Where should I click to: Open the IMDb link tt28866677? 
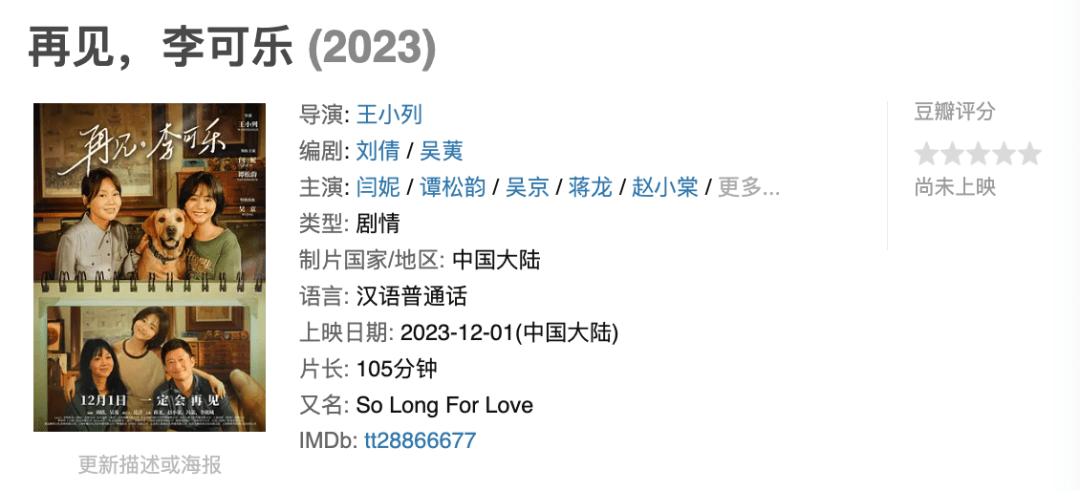(x=419, y=440)
